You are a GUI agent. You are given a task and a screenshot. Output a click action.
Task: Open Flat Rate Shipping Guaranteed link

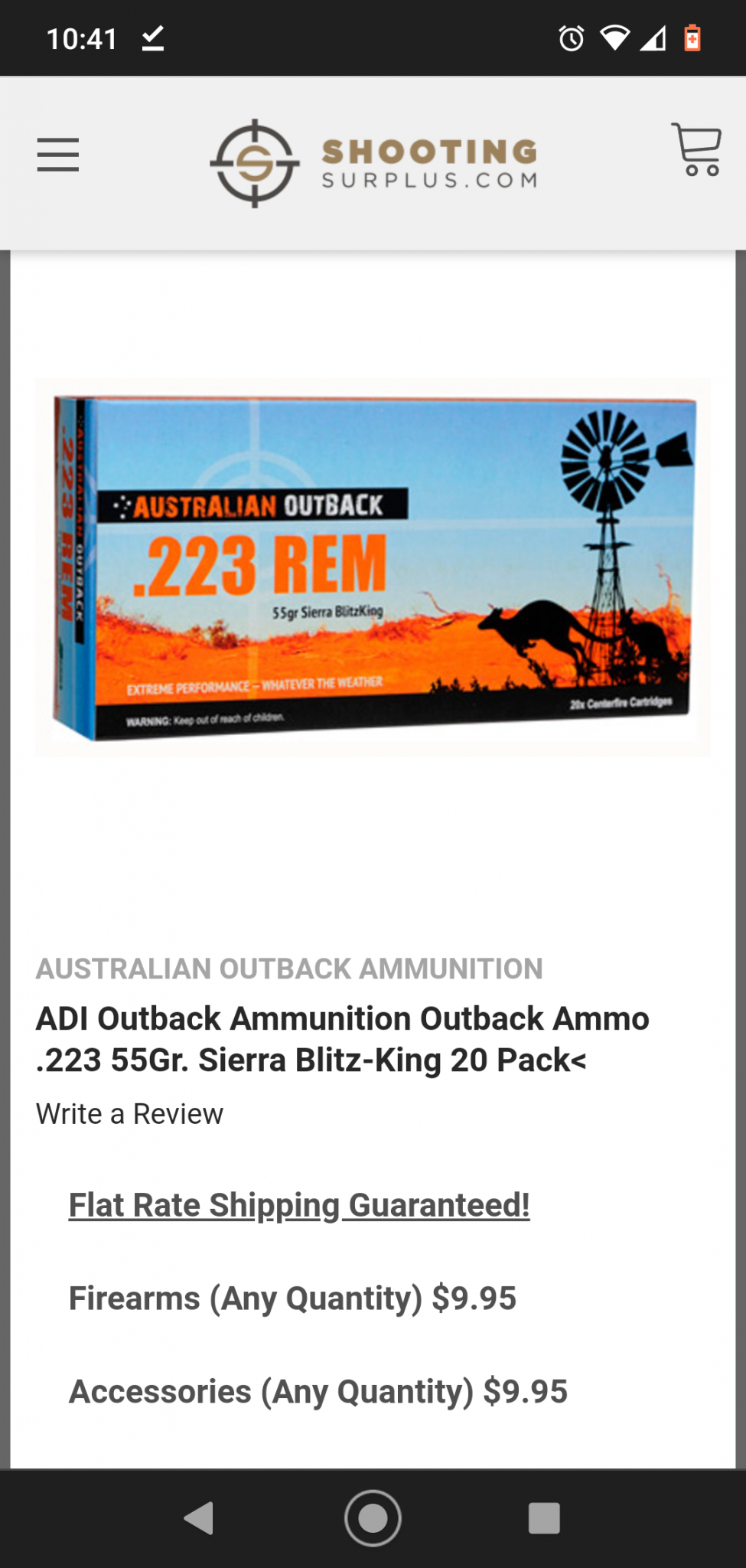[x=299, y=1205]
